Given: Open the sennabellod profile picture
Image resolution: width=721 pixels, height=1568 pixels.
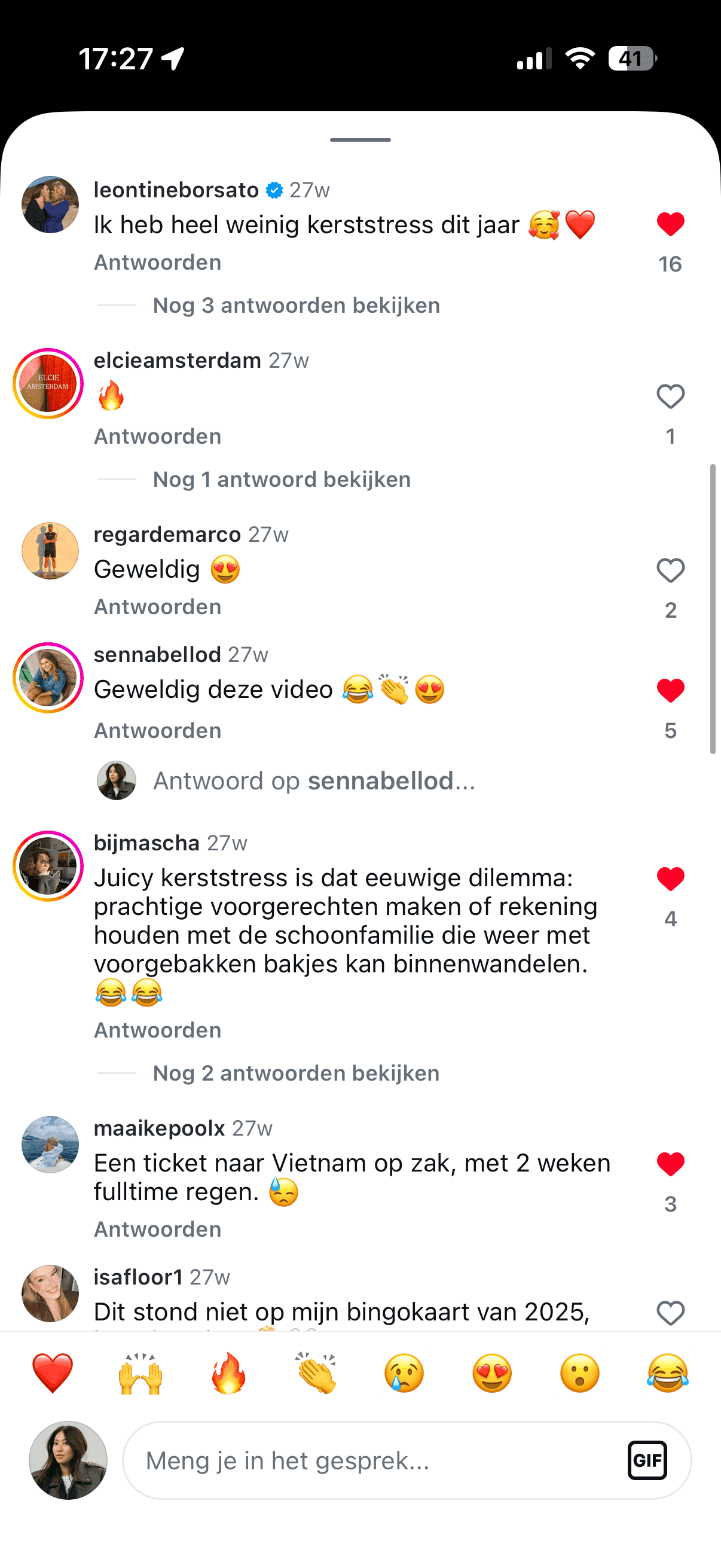Looking at the screenshot, I should pyautogui.click(x=48, y=678).
